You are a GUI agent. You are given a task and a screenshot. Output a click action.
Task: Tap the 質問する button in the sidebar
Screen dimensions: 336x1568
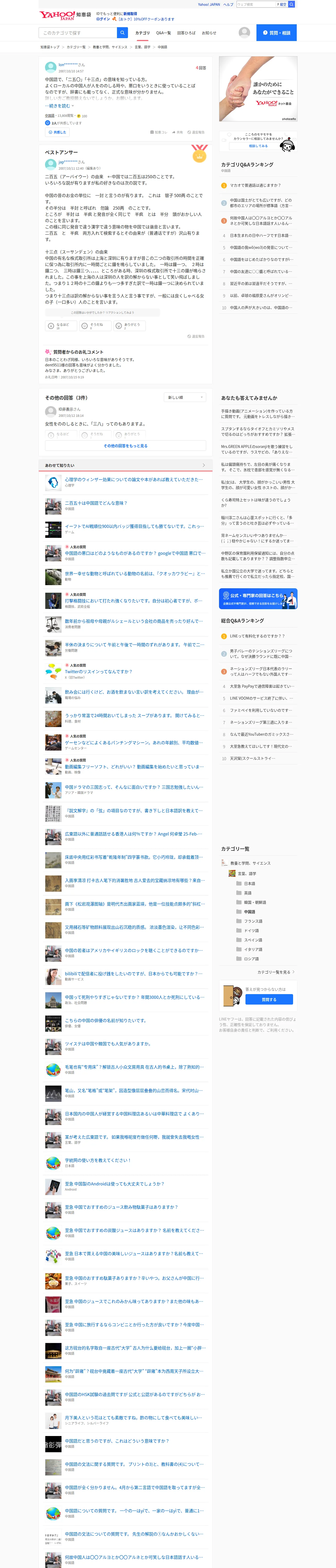click(x=269, y=1000)
